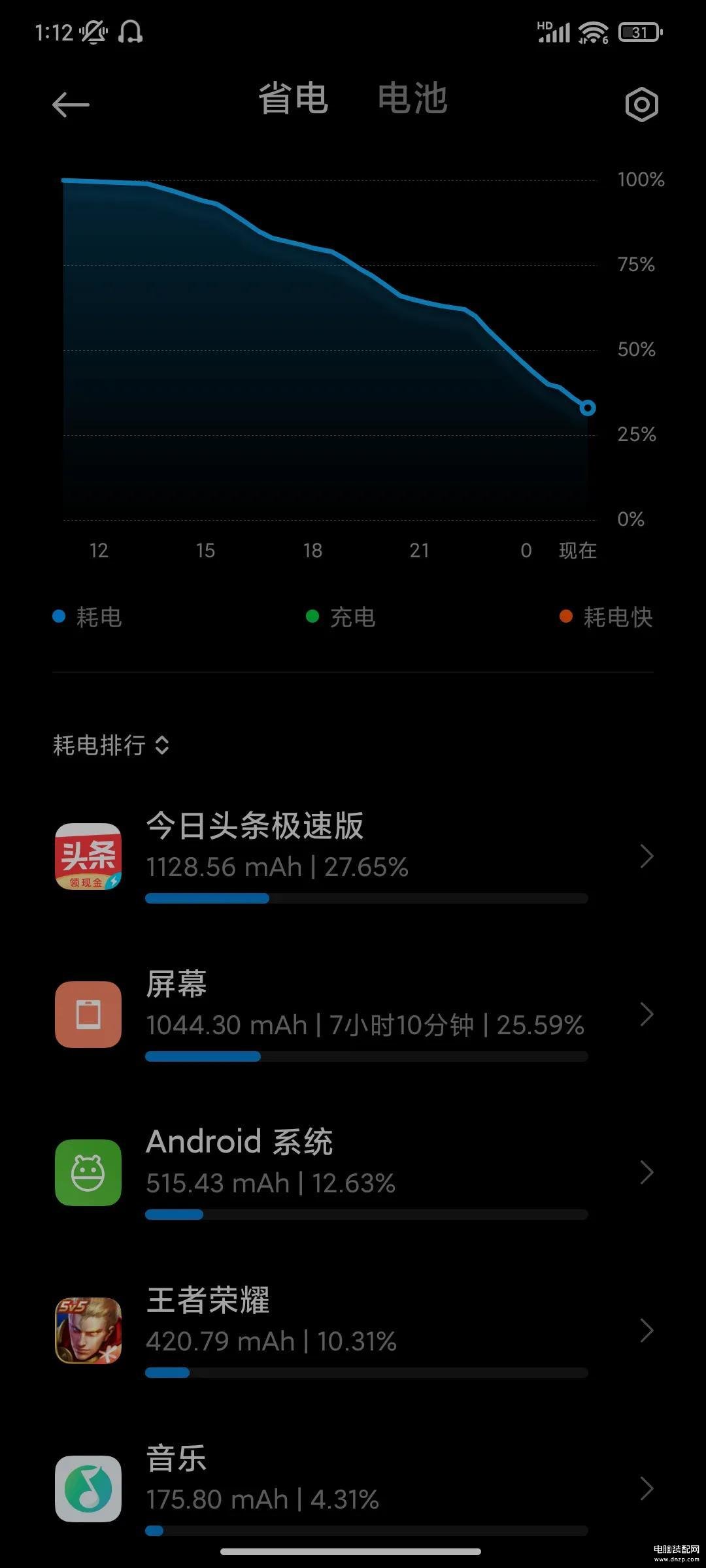
Task: Go back using the arrow icon
Action: pyautogui.click(x=71, y=105)
